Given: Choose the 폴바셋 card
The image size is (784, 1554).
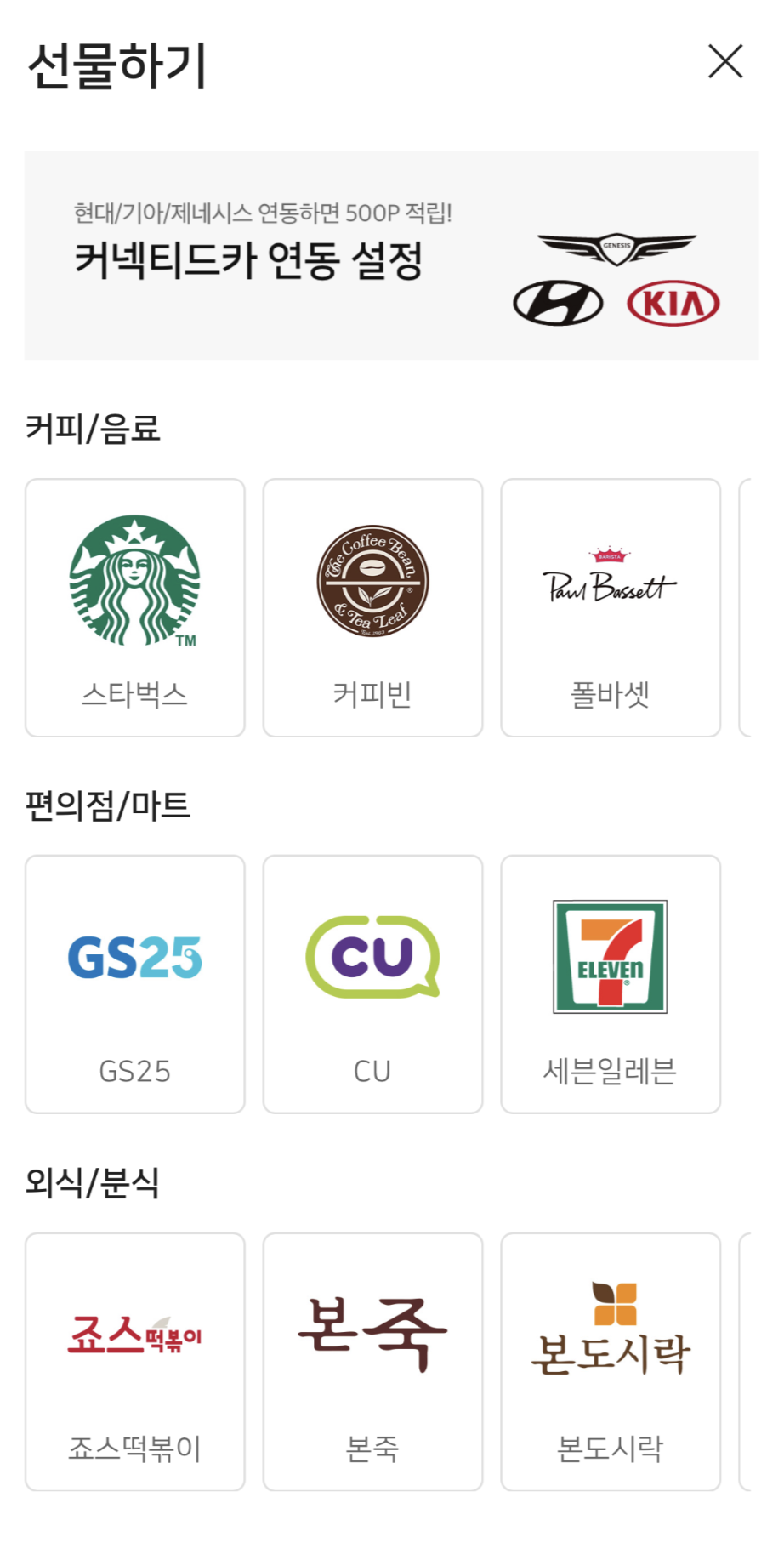Looking at the screenshot, I should pyautogui.click(x=611, y=607).
